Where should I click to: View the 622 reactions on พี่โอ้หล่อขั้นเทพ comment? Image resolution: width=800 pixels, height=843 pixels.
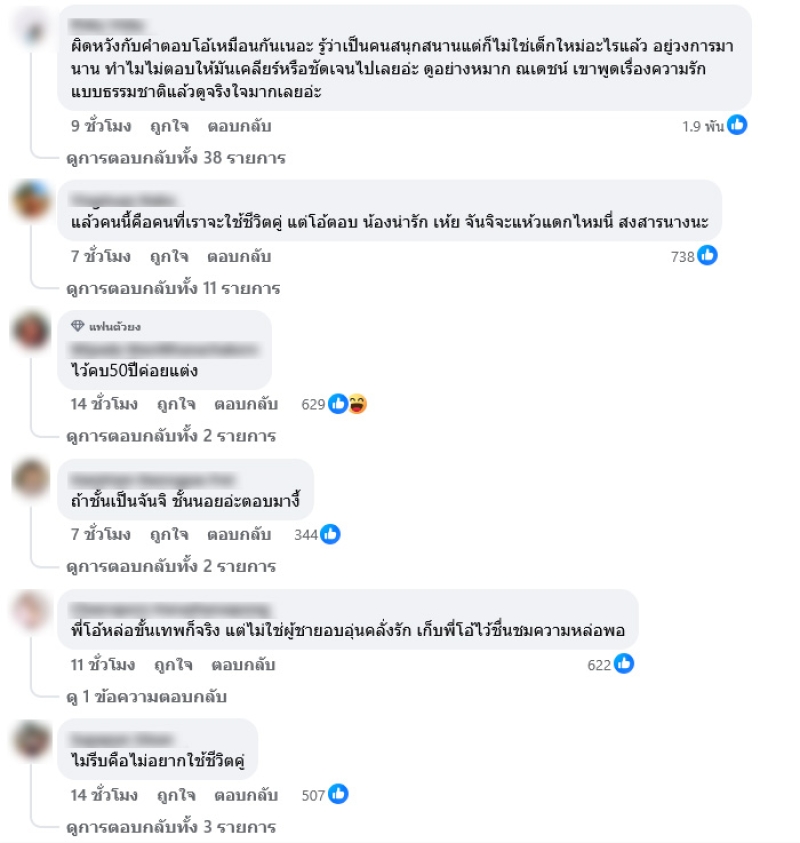[610, 664]
